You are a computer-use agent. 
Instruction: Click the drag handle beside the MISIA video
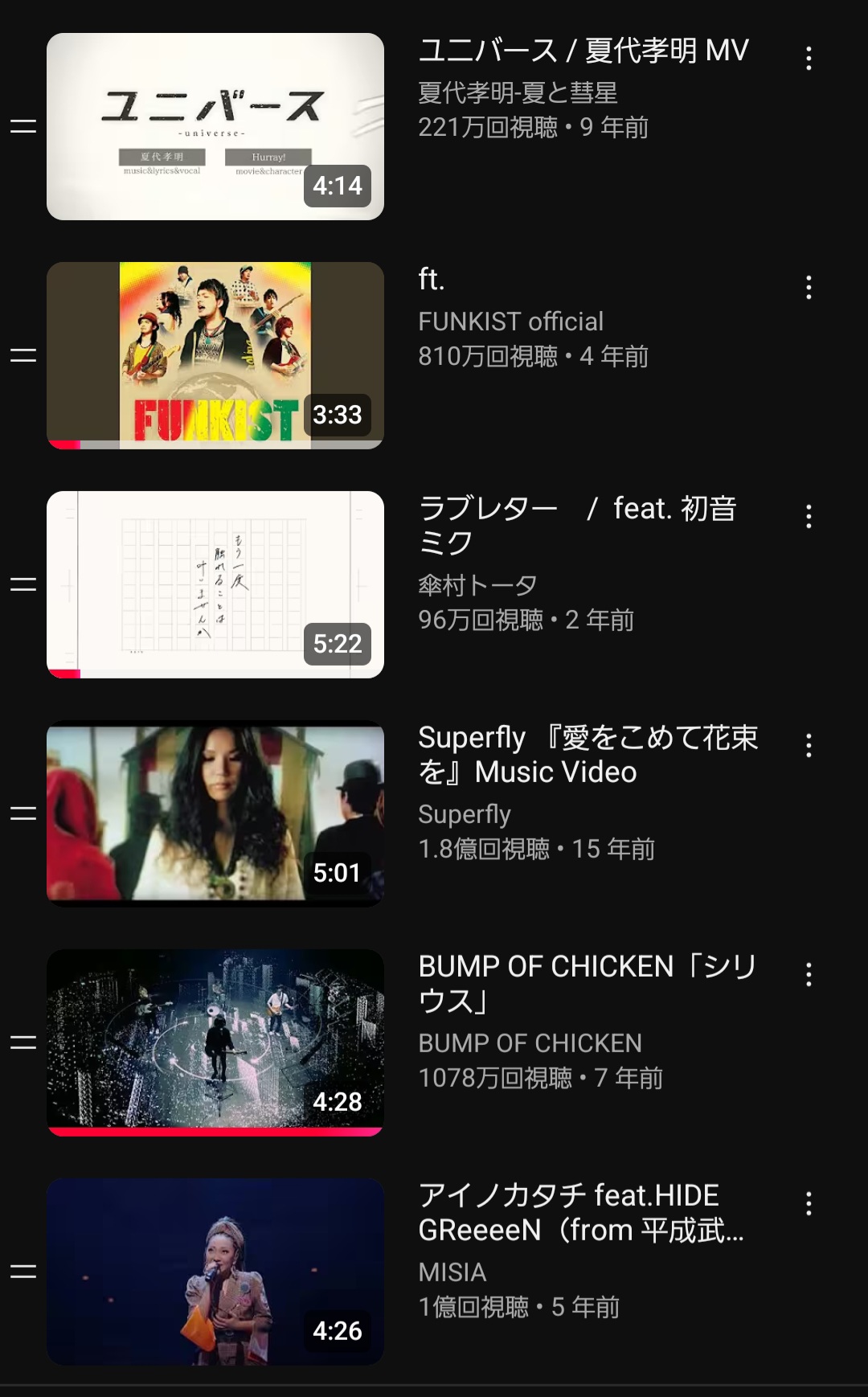tap(24, 1270)
